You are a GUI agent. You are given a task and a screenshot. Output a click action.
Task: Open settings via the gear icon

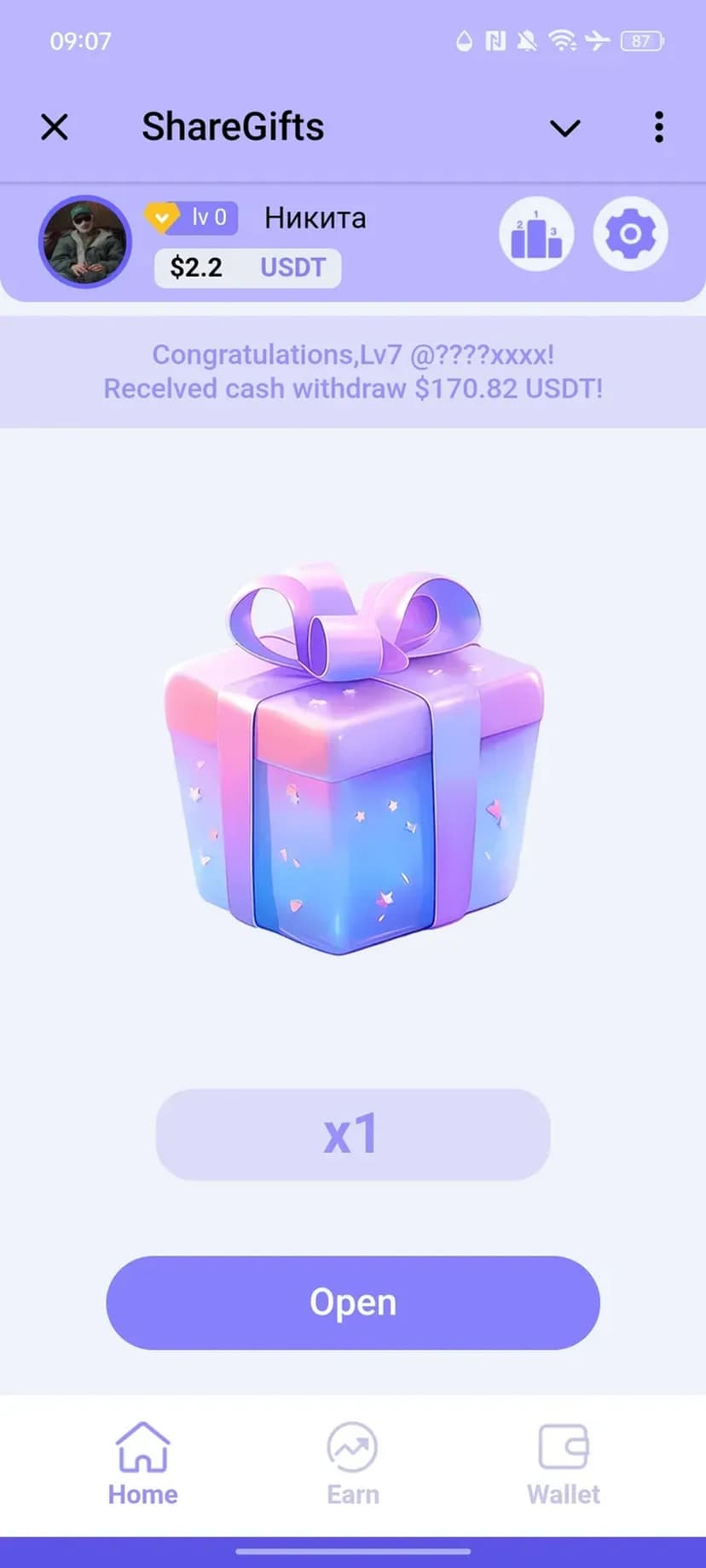click(x=630, y=234)
